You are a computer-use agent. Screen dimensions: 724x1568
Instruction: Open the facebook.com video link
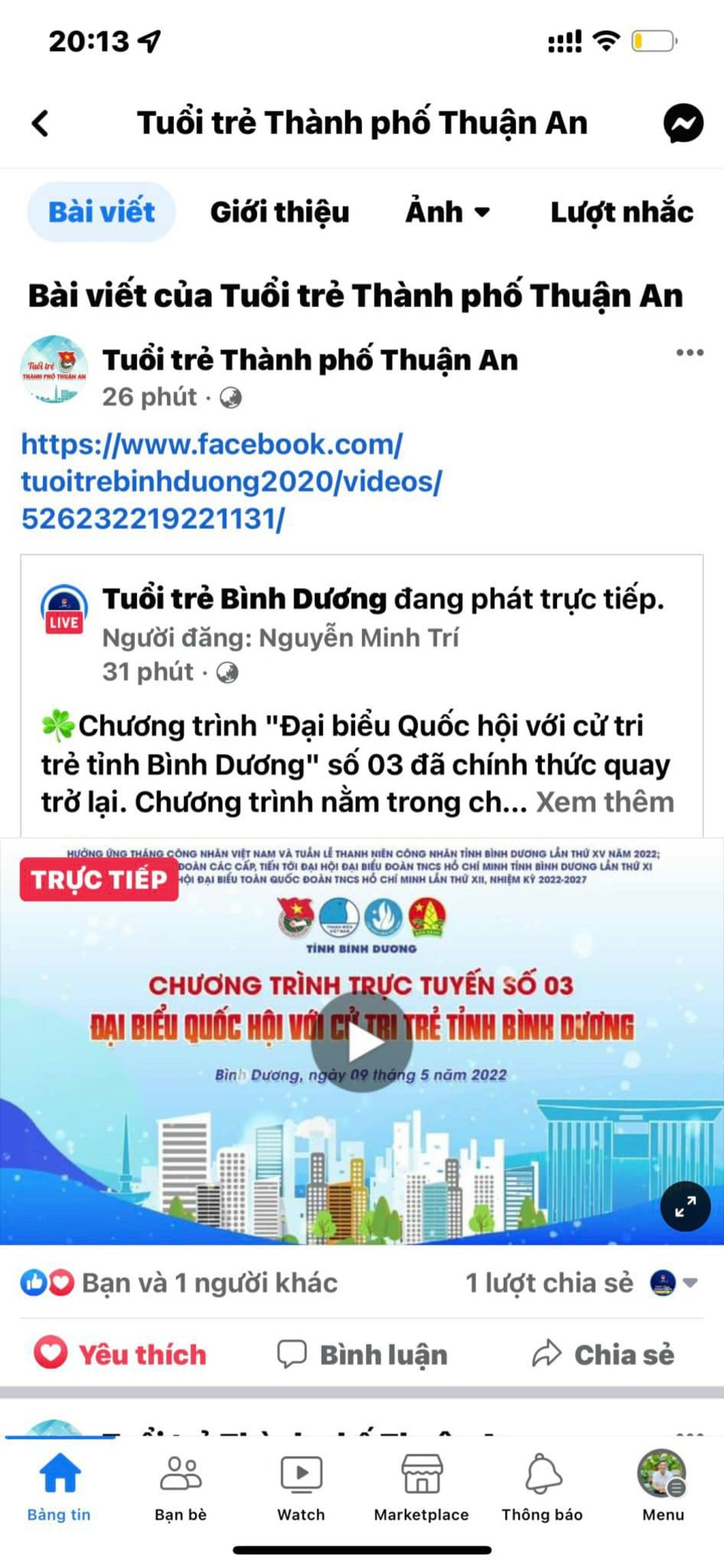(x=231, y=481)
